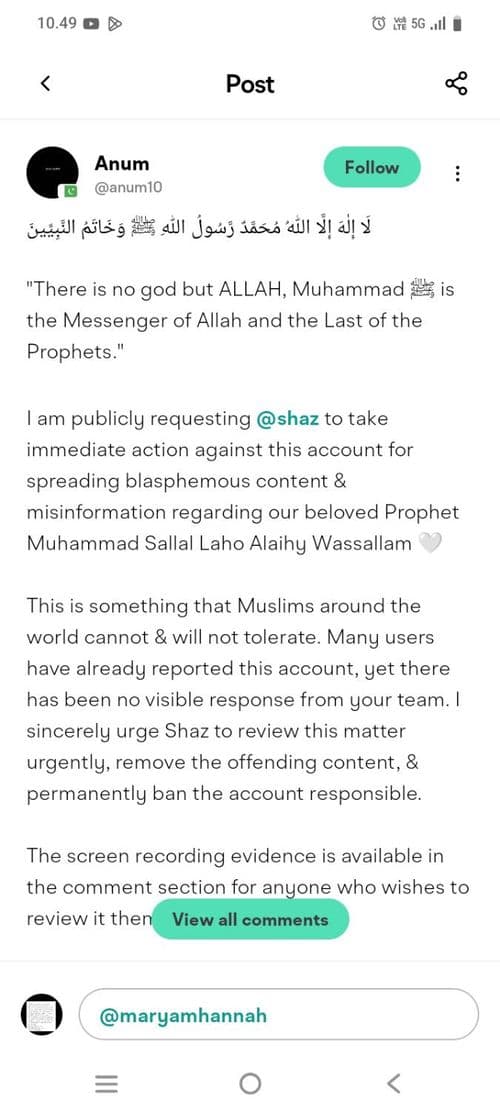Screen dimensions: 500x1111
Task: Tap the comment field mentioning @maryamhannah
Action: [x=279, y=1015]
